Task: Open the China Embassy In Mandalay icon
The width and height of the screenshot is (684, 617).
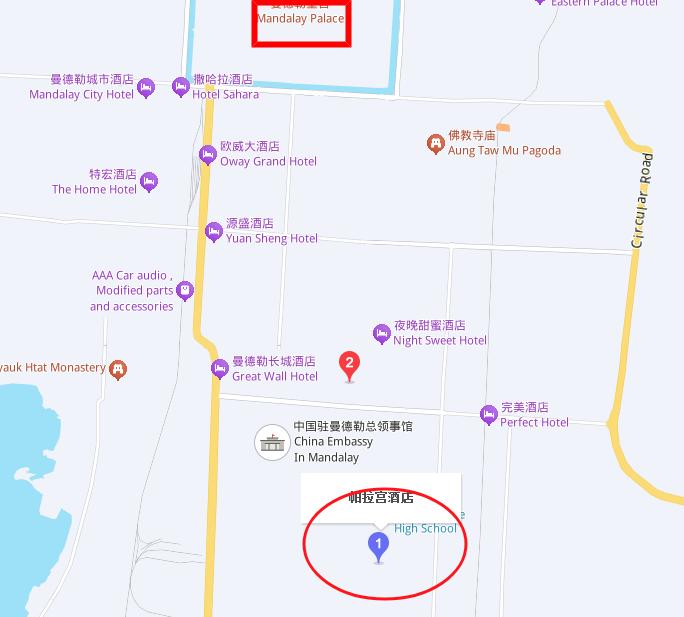Action: [271, 441]
